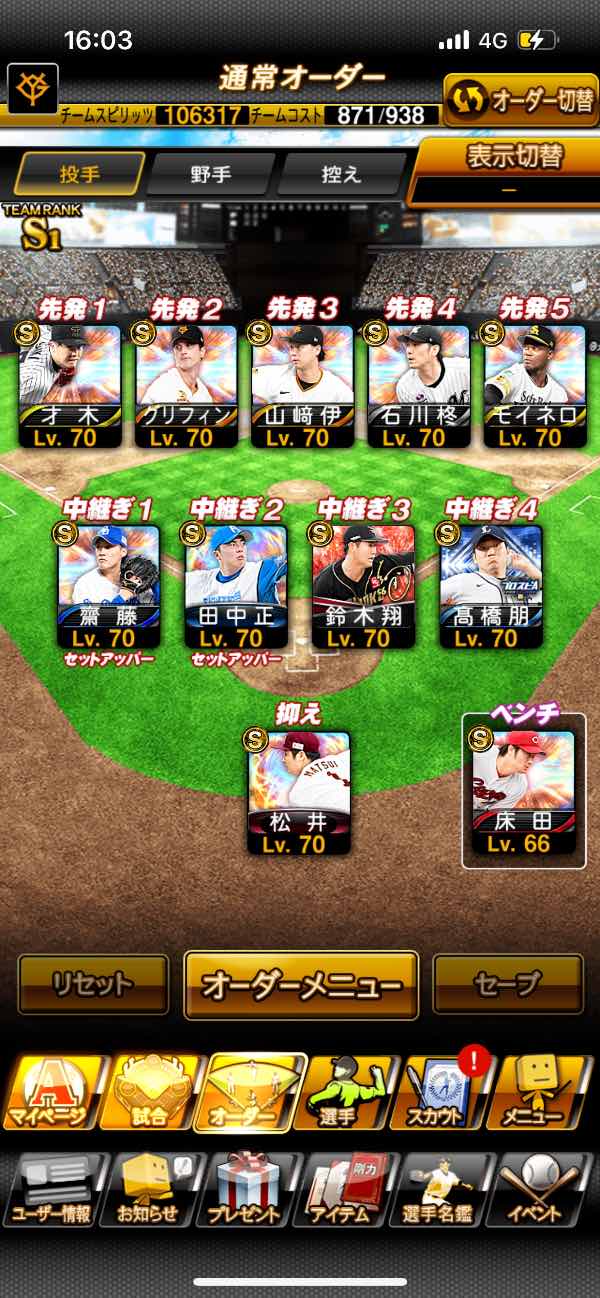Select the 投手 tab
The width and height of the screenshot is (600, 1298).
pos(79,174)
